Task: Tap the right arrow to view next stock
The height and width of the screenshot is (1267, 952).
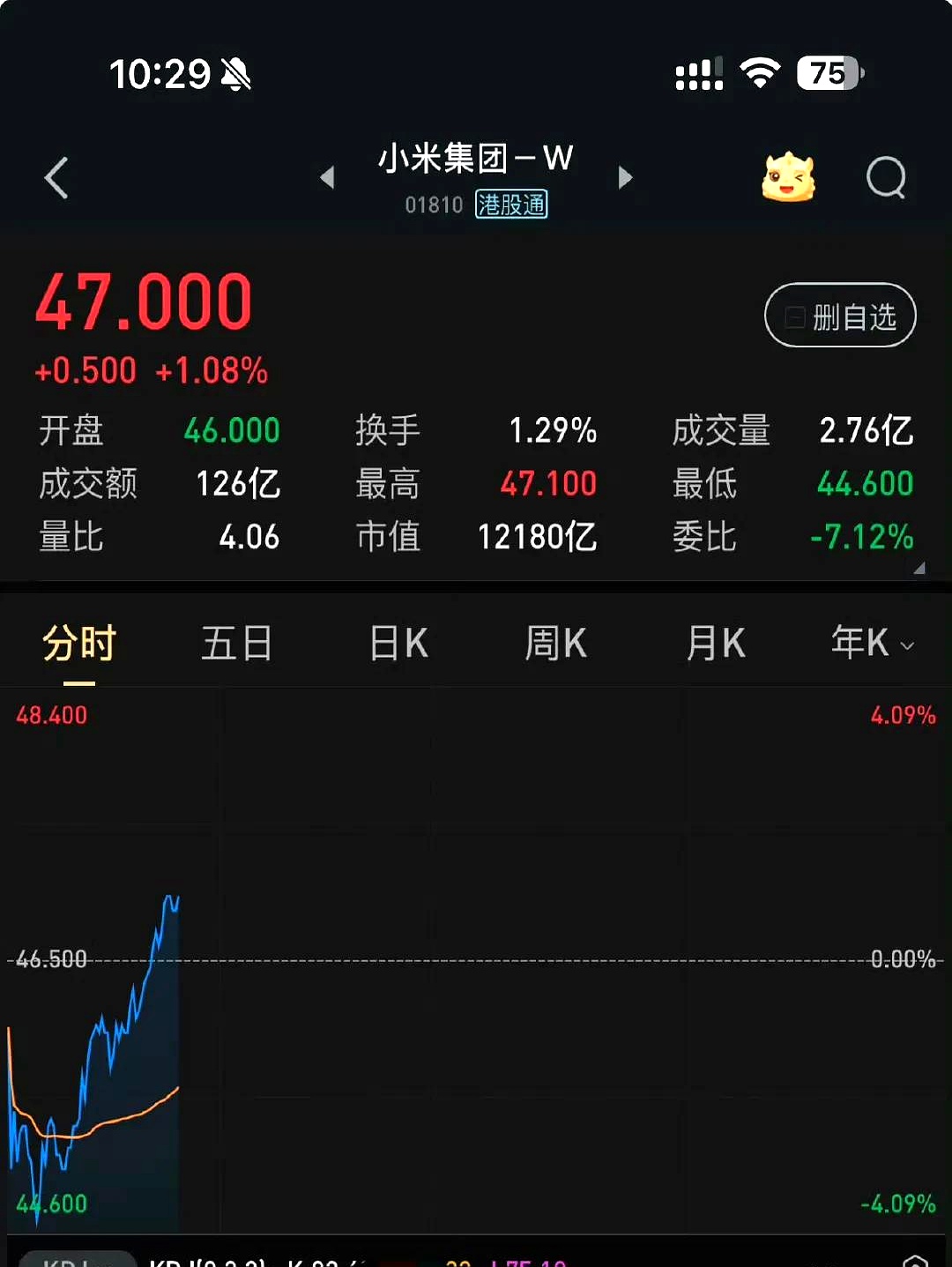Action: coord(626,177)
